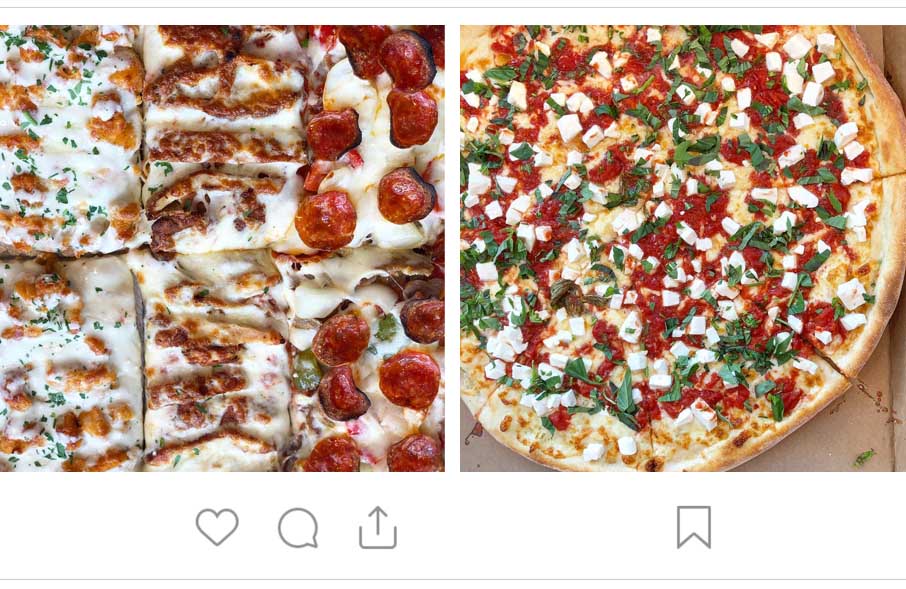Save the post with the bookmark icon
Image resolution: width=906 pixels, height=589 pixels.
[694, 527]
